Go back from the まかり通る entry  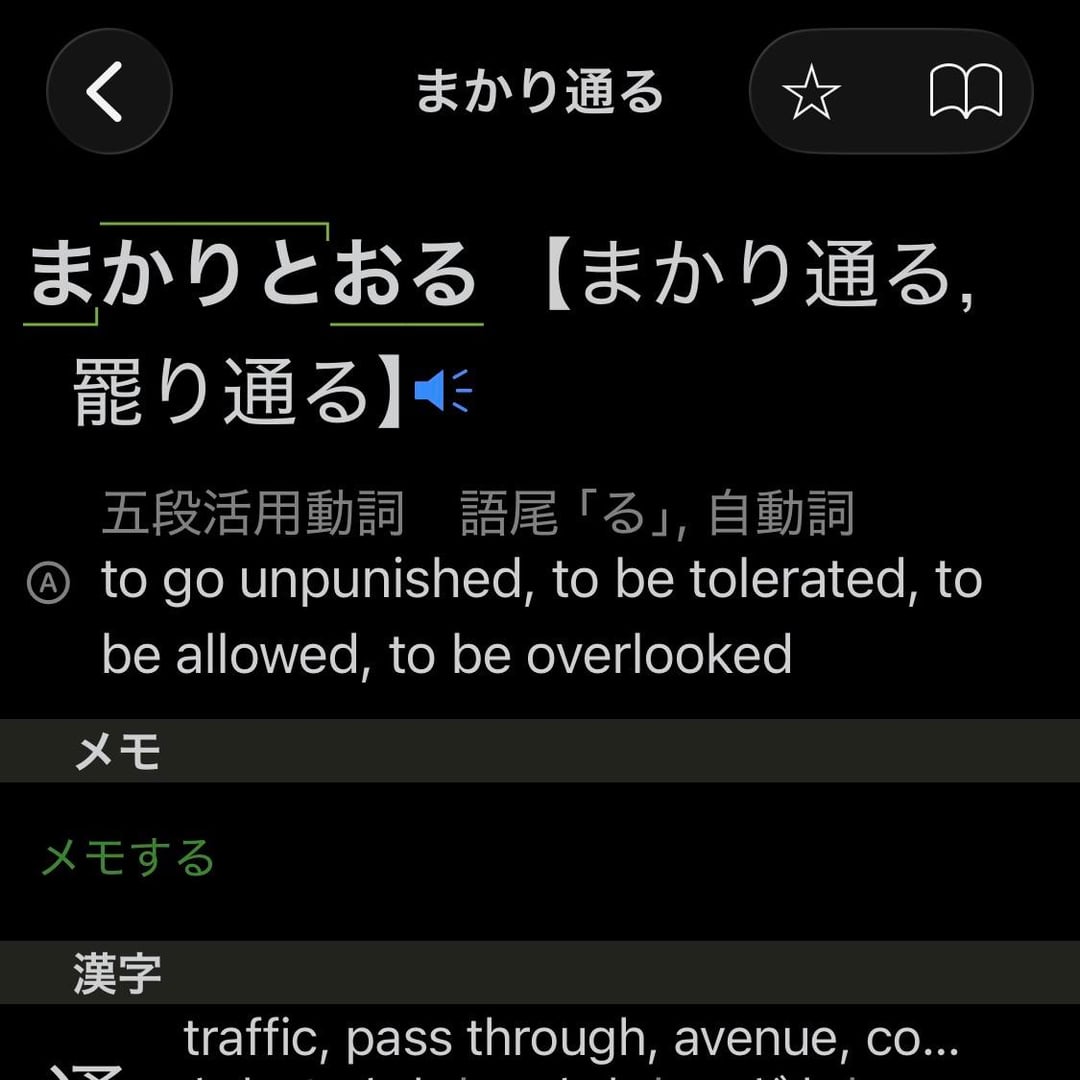coord(109,91)
